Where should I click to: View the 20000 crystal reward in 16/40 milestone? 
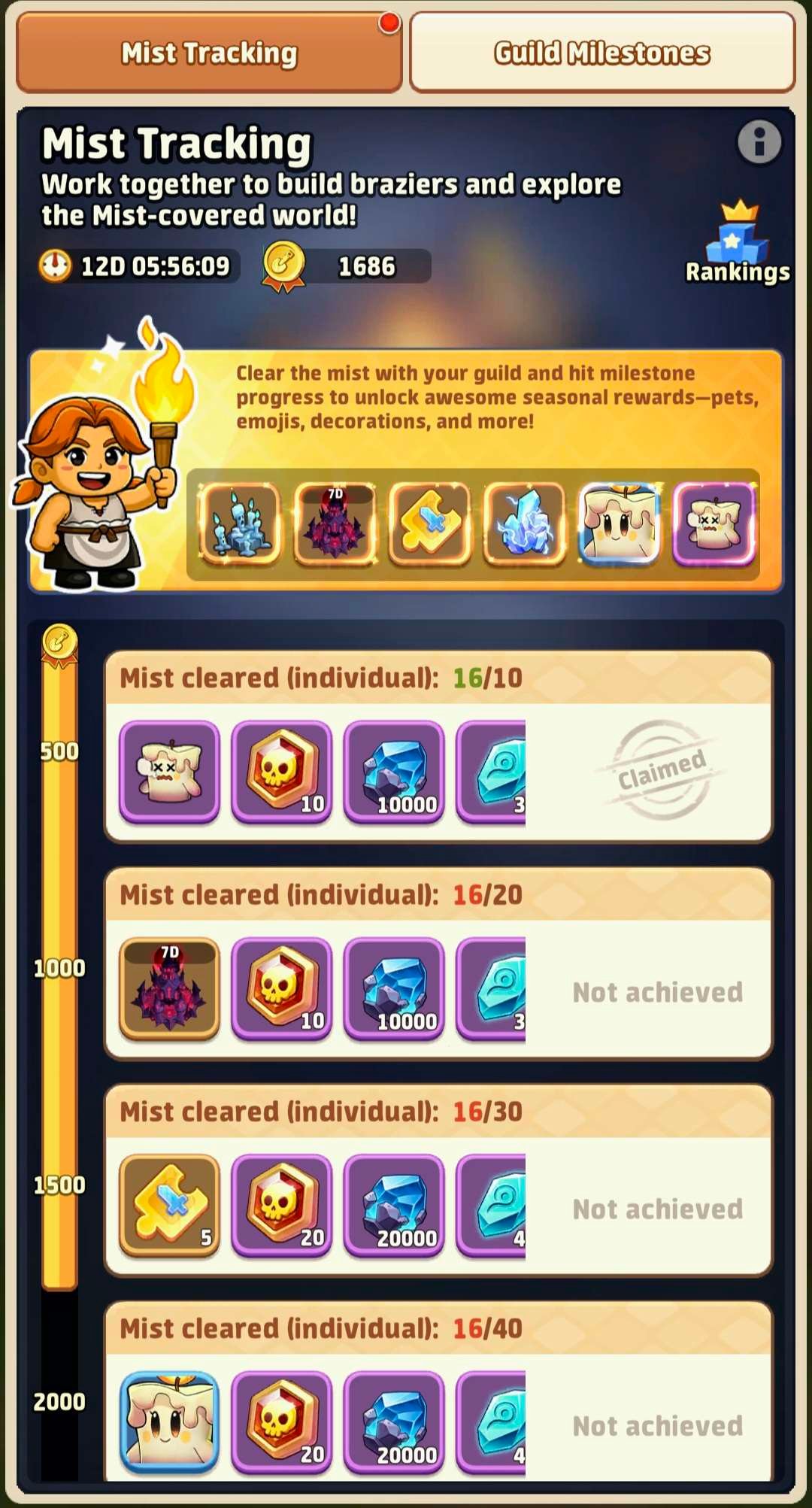coord(395,1421)
